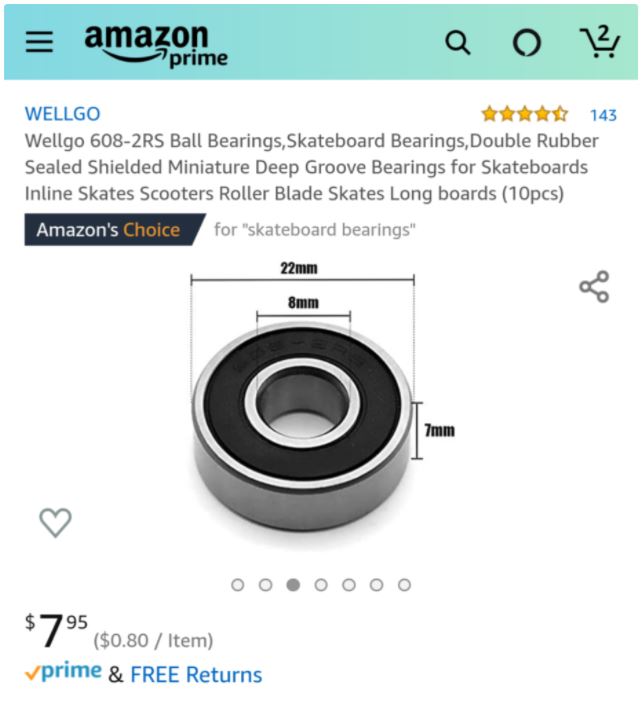
Task: Open the 143 customer reviews
Action: click(x=603, y=114)
